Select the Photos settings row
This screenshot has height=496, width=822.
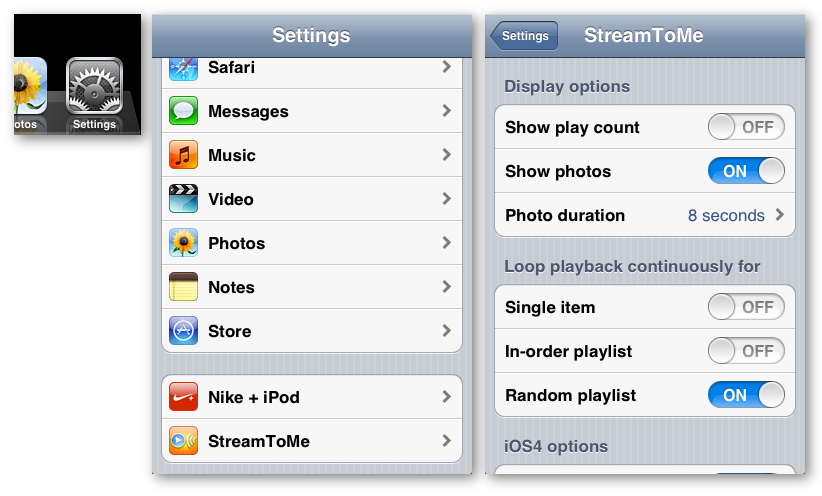310,243
